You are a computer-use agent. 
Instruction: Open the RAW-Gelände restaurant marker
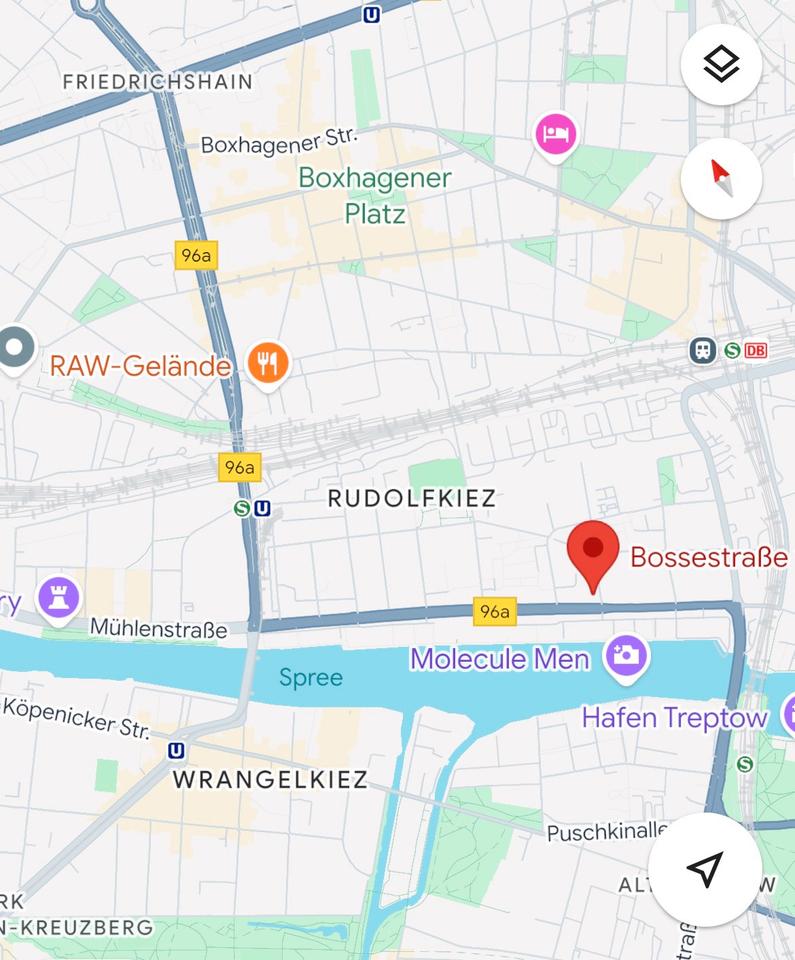pyautogui.click(x=266, y=364)
